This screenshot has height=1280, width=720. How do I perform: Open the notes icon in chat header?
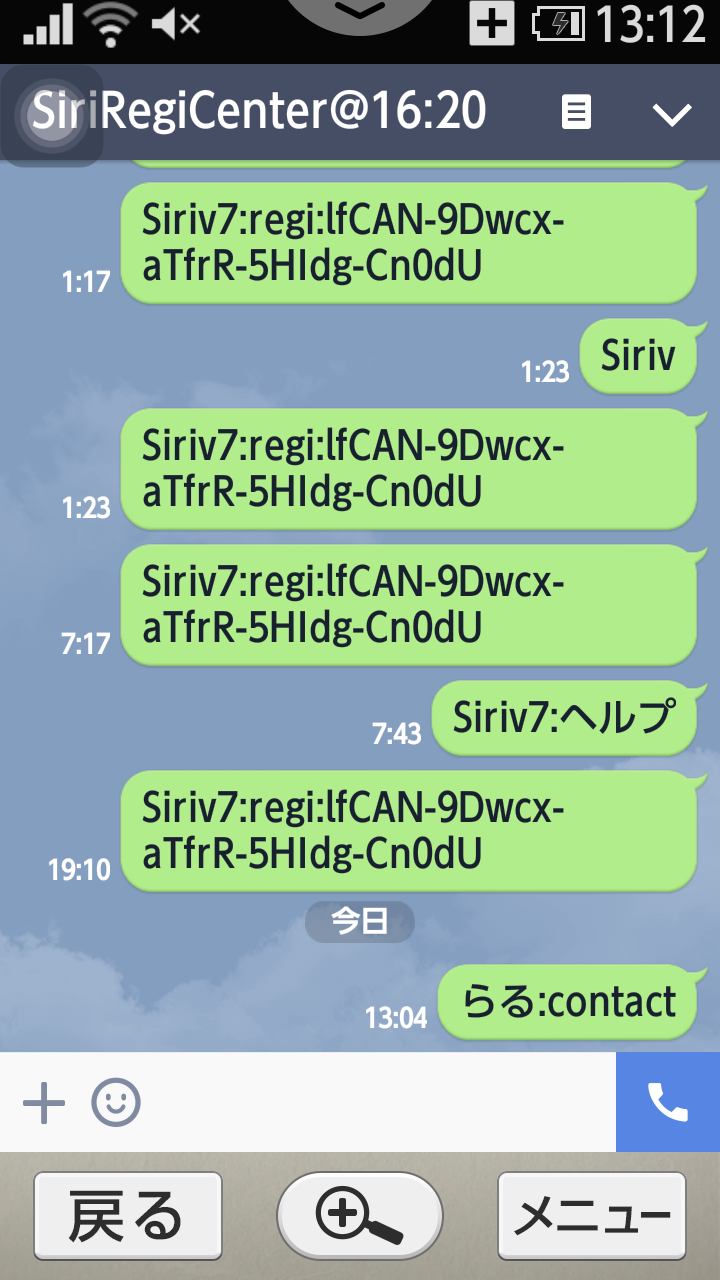[576, 113]
